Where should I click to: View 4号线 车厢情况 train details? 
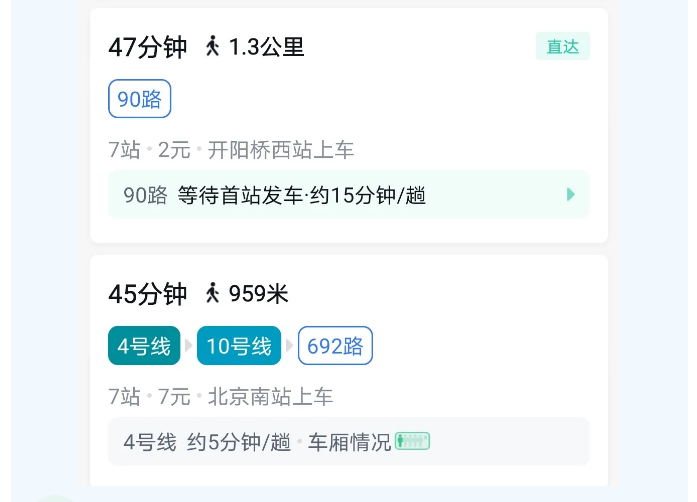pos(412,441)
